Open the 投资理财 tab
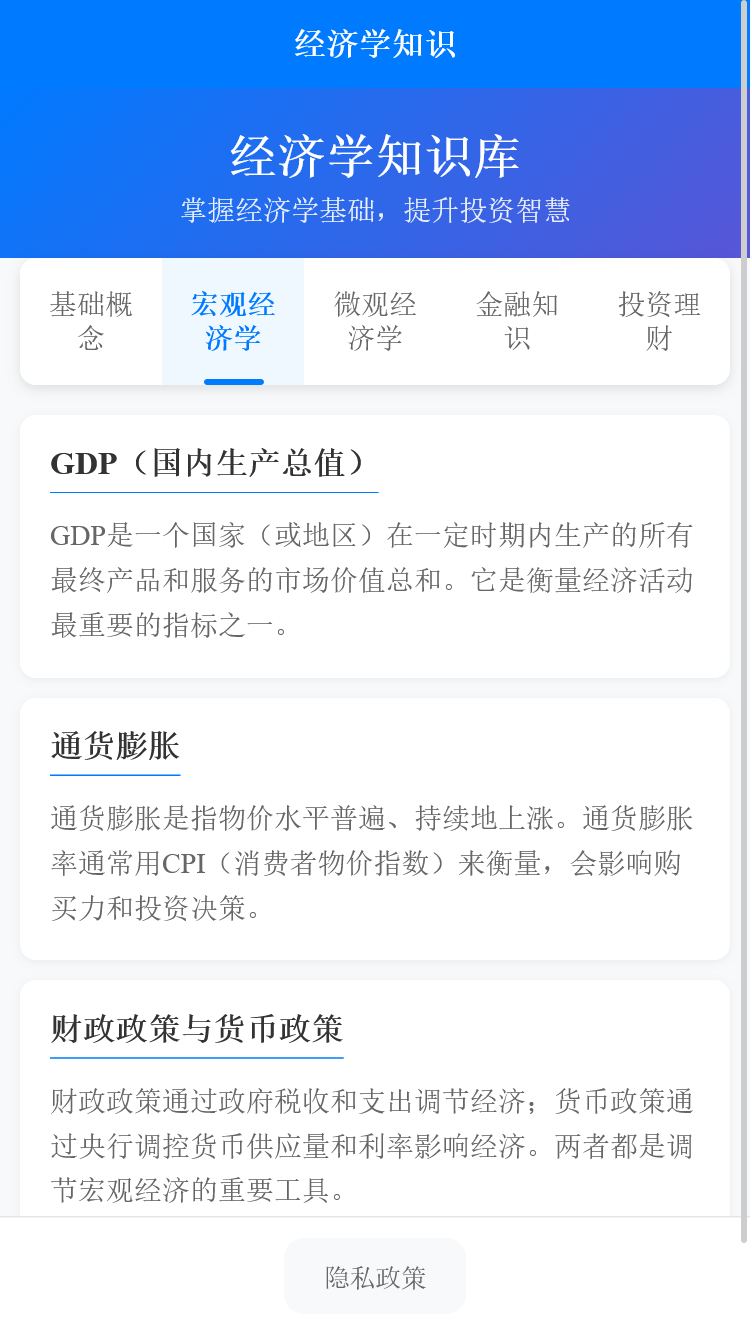 tap(660, 322)
